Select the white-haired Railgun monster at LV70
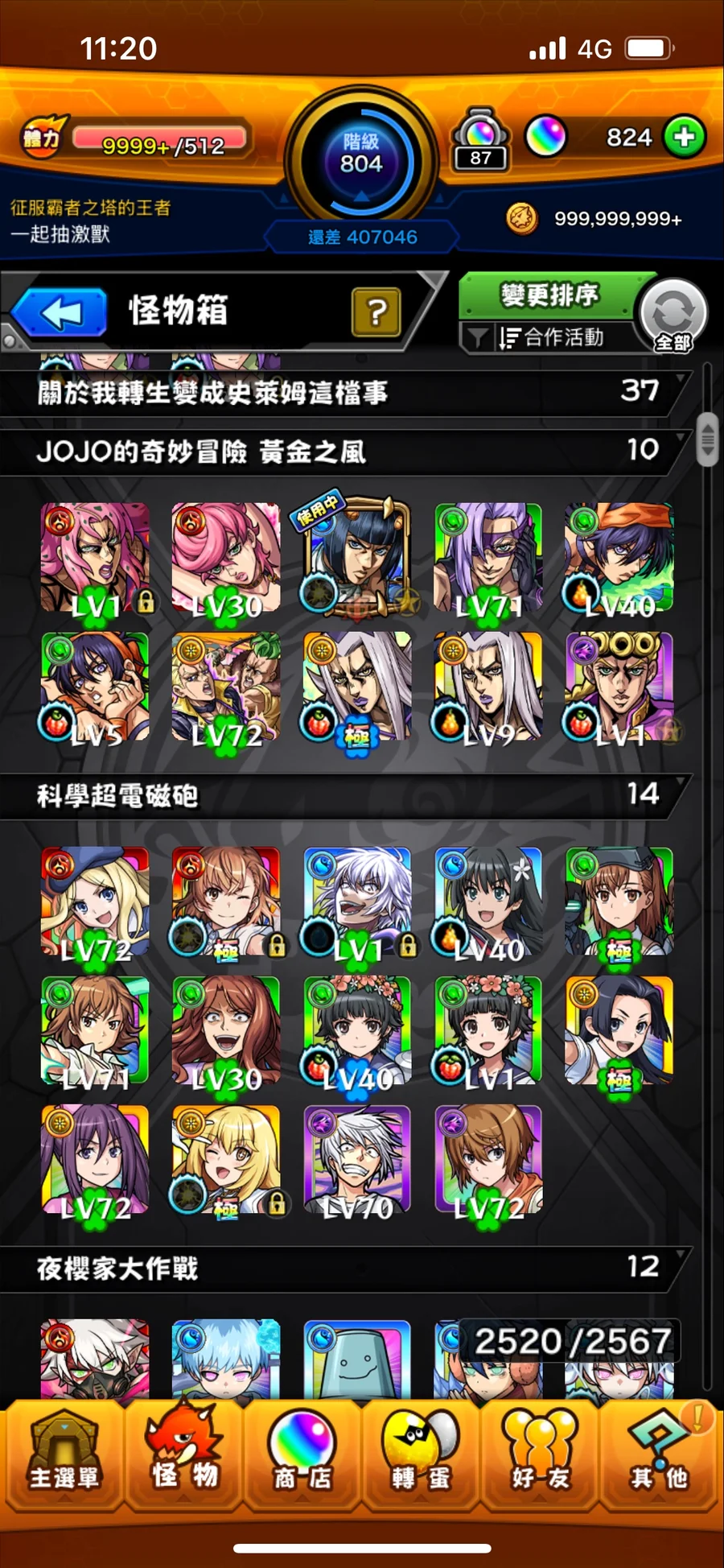This screenshot has height=1568, width=724. click(357, 1161)
